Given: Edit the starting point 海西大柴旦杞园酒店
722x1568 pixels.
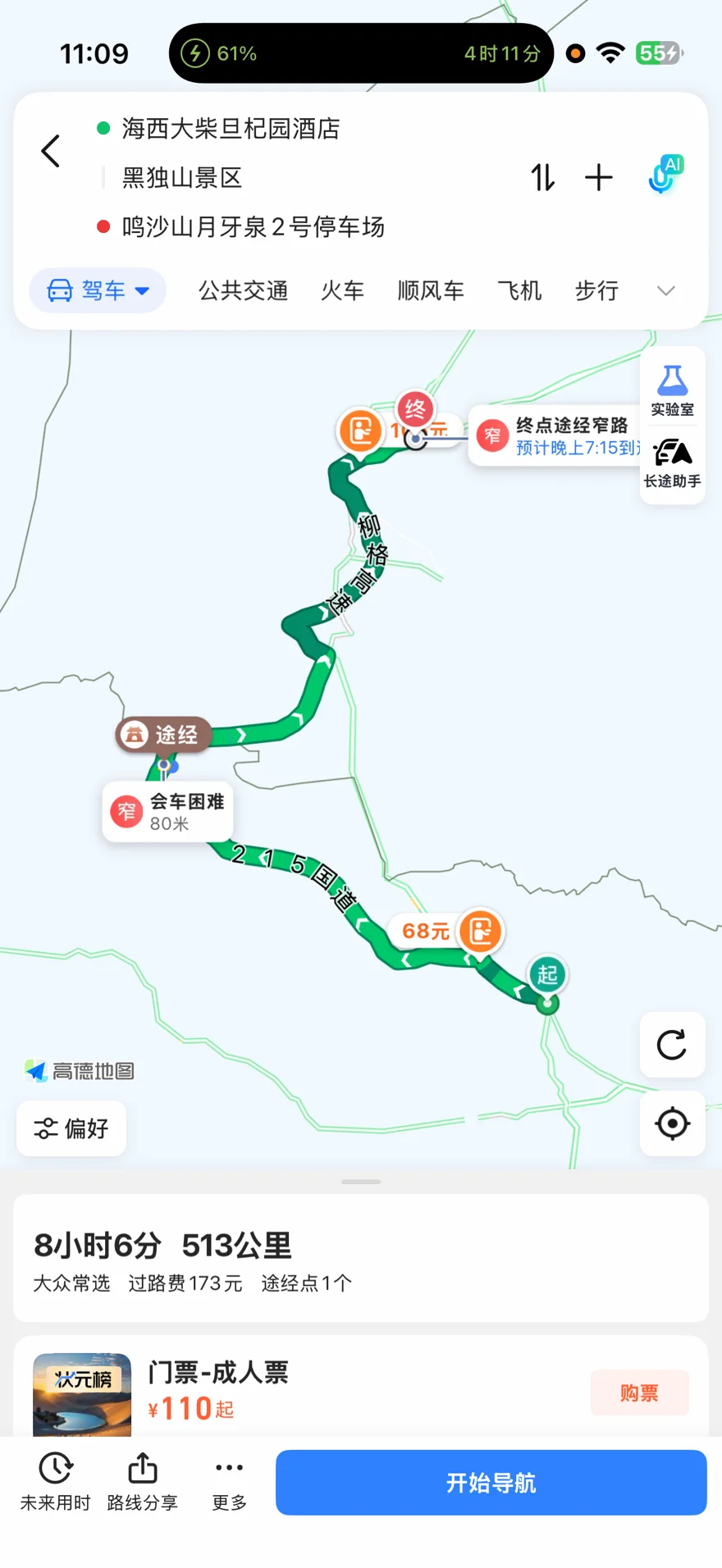Looking at the screenshot, I should click(x=231, y=129).
